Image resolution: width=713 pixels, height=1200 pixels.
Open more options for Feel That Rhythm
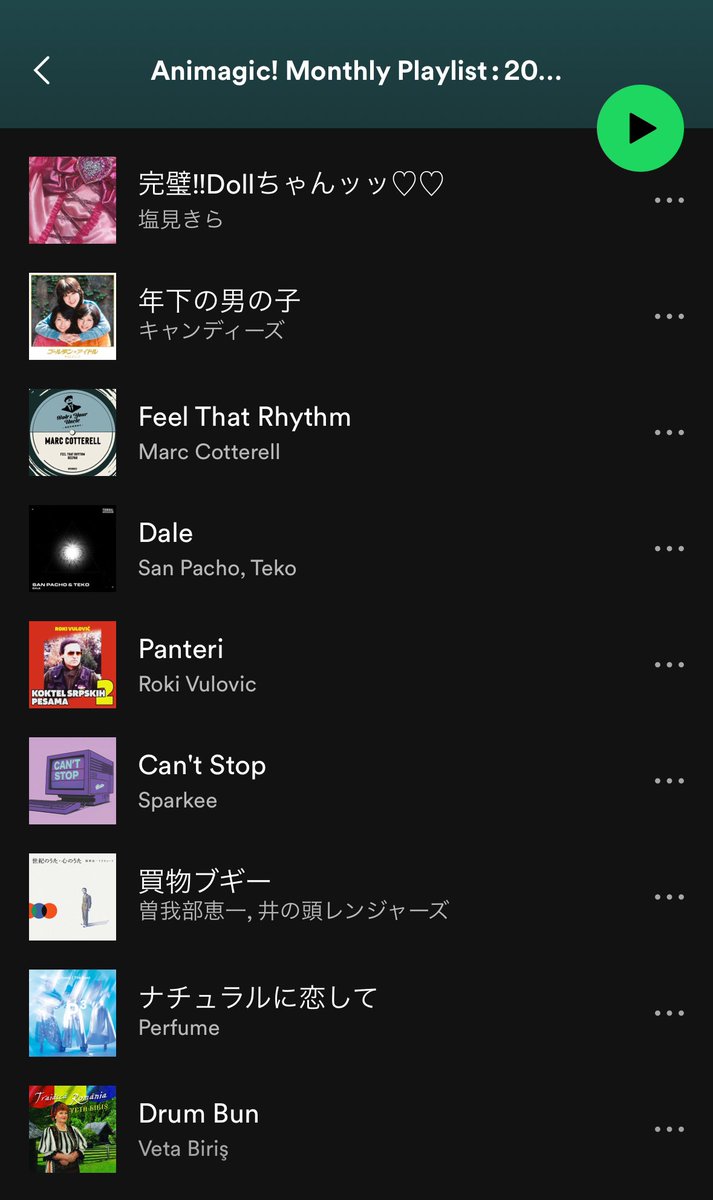click(669, 432)
